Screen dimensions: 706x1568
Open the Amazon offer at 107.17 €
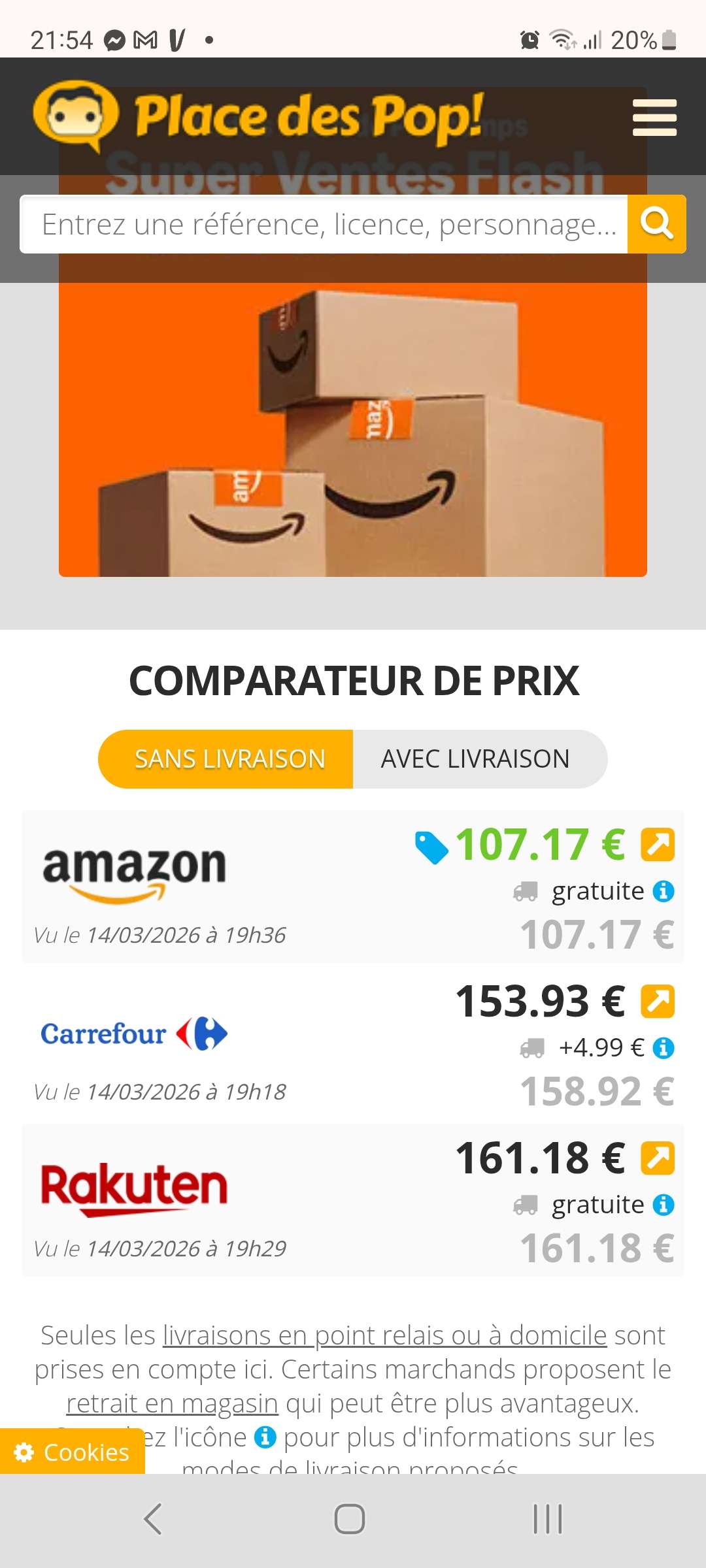tap(657, 845)
